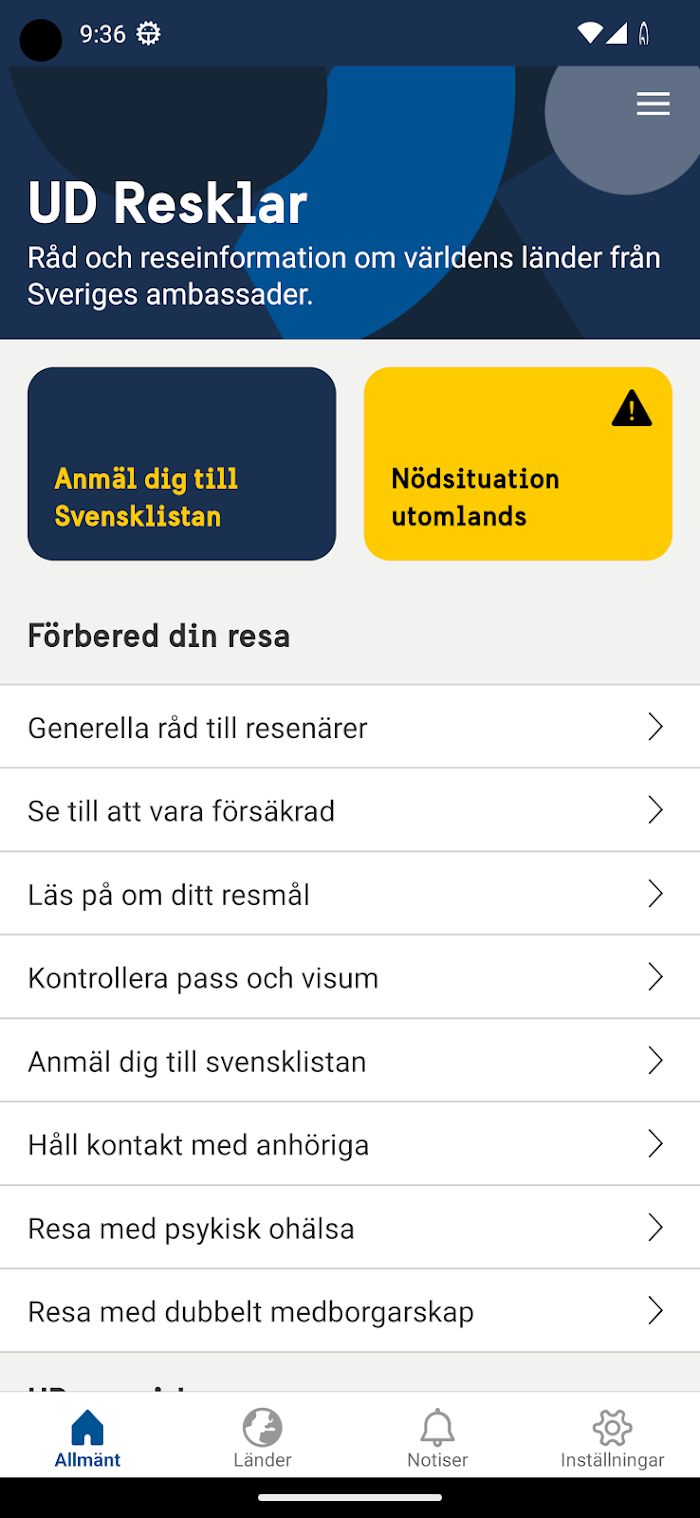Open the Anmäl dig till svensklistan list row
Viewport: 700px width, 1518px height.
(x=350, y=1061)
